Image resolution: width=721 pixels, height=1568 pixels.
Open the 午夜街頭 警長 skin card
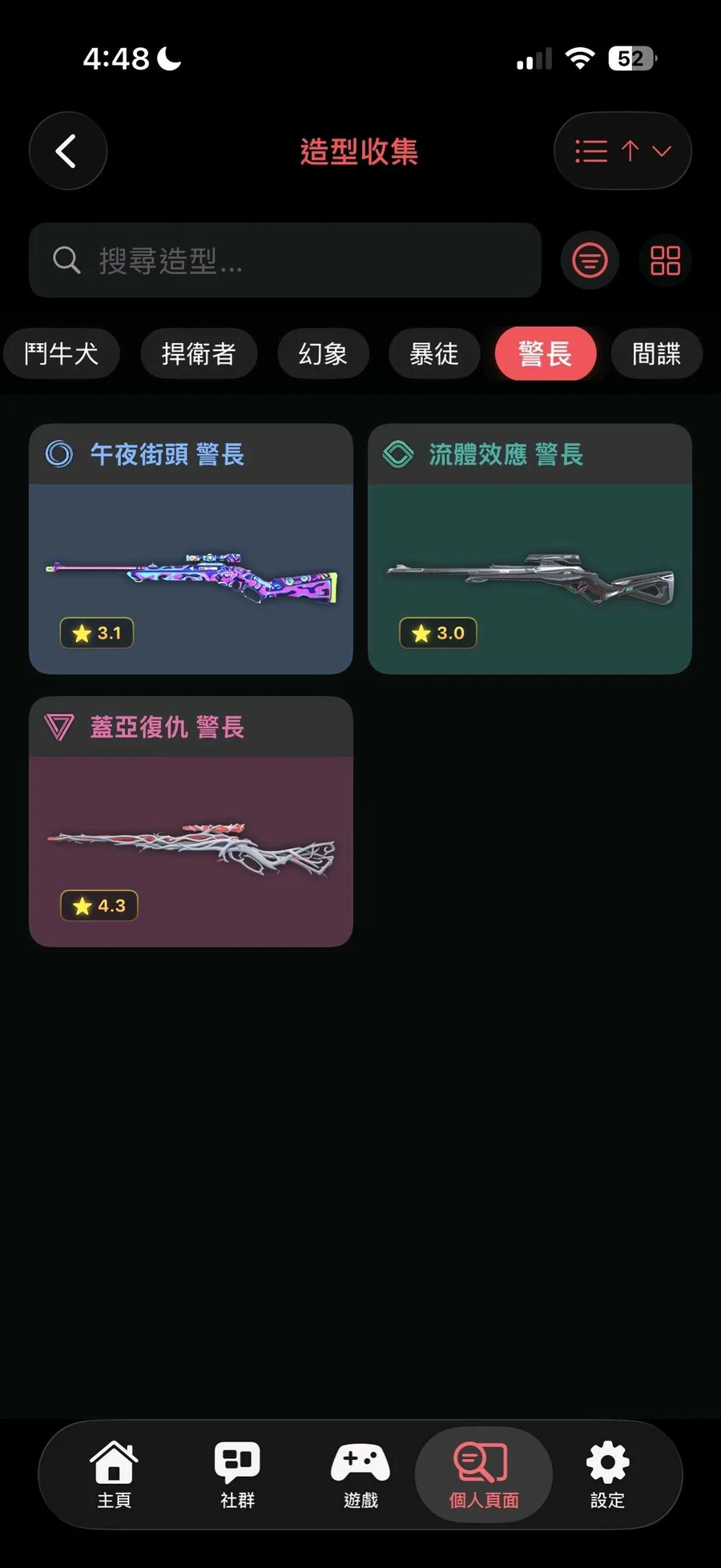click(191, 549)
